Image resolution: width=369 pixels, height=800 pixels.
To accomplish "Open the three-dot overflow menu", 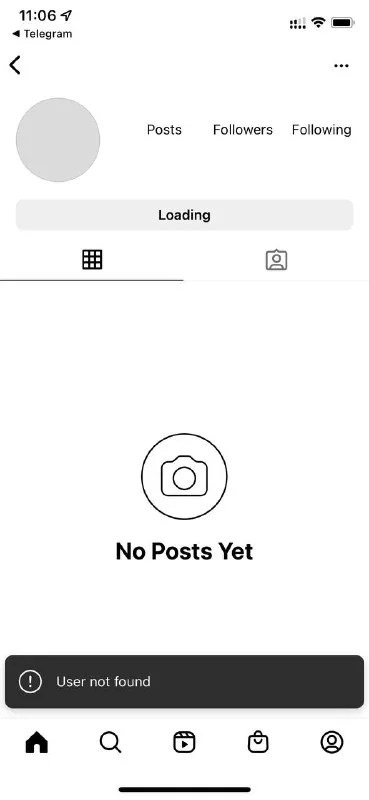I will click(341, 66).
